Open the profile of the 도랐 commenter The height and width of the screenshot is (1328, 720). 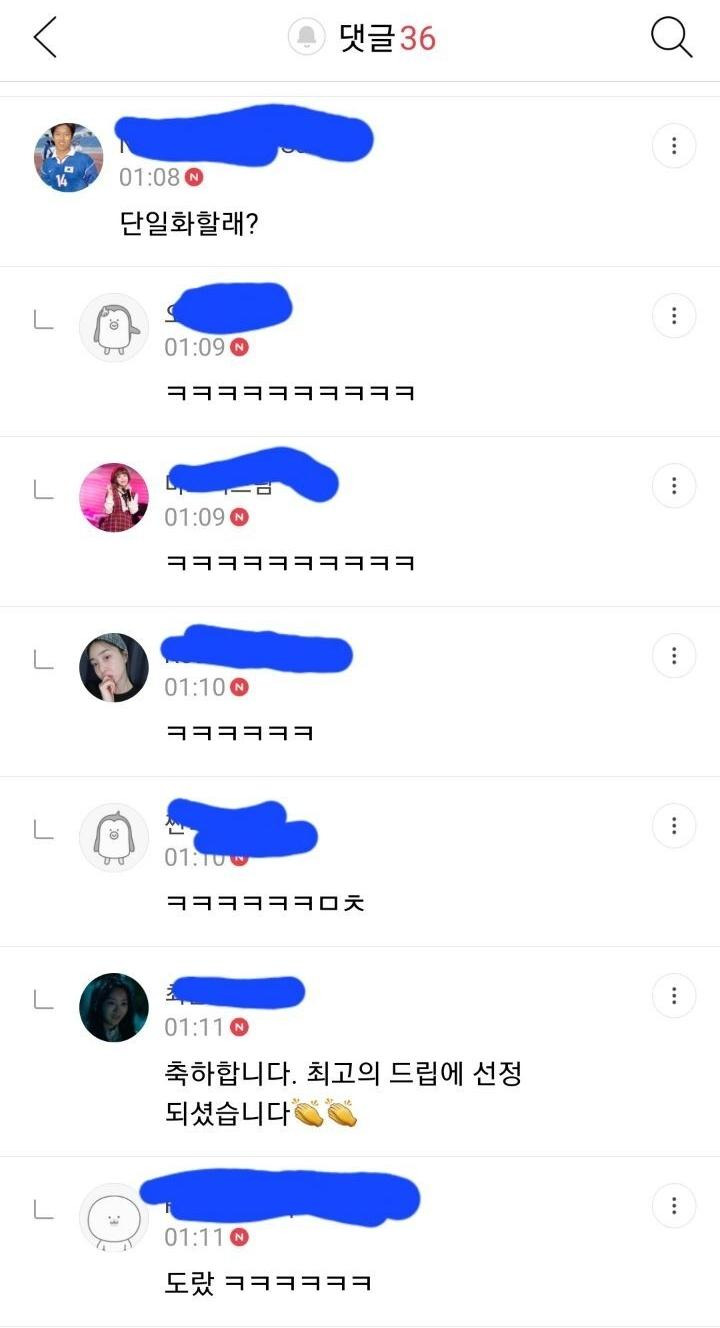[114, 1217]
